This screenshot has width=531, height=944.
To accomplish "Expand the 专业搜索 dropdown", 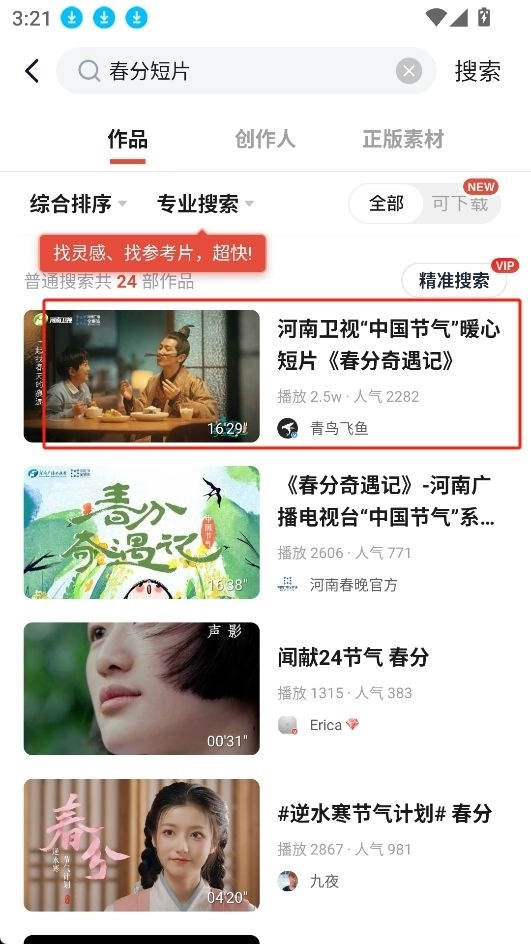I will [205, 203].
